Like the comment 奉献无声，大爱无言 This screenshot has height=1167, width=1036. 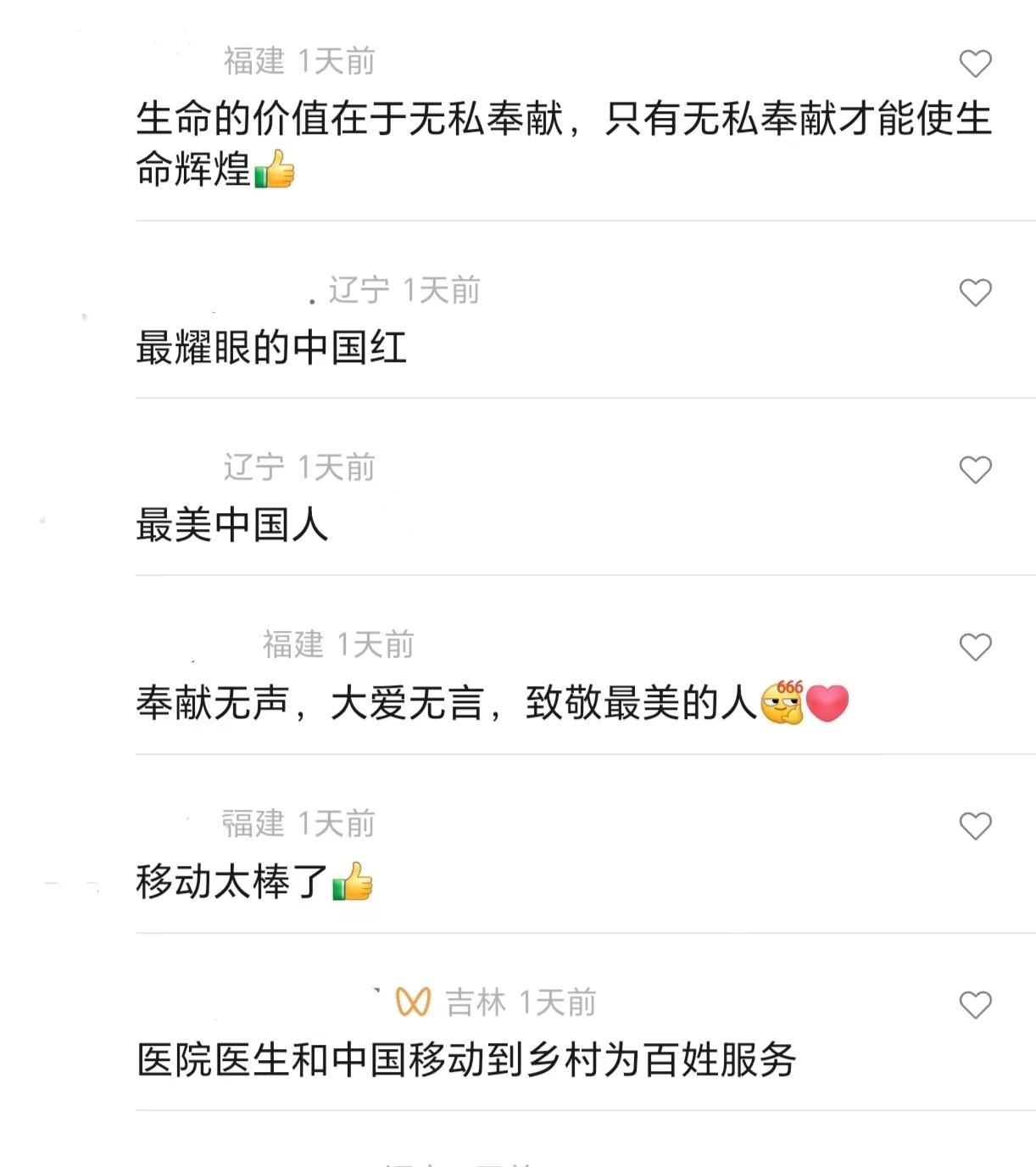click(x=975, y=647)
